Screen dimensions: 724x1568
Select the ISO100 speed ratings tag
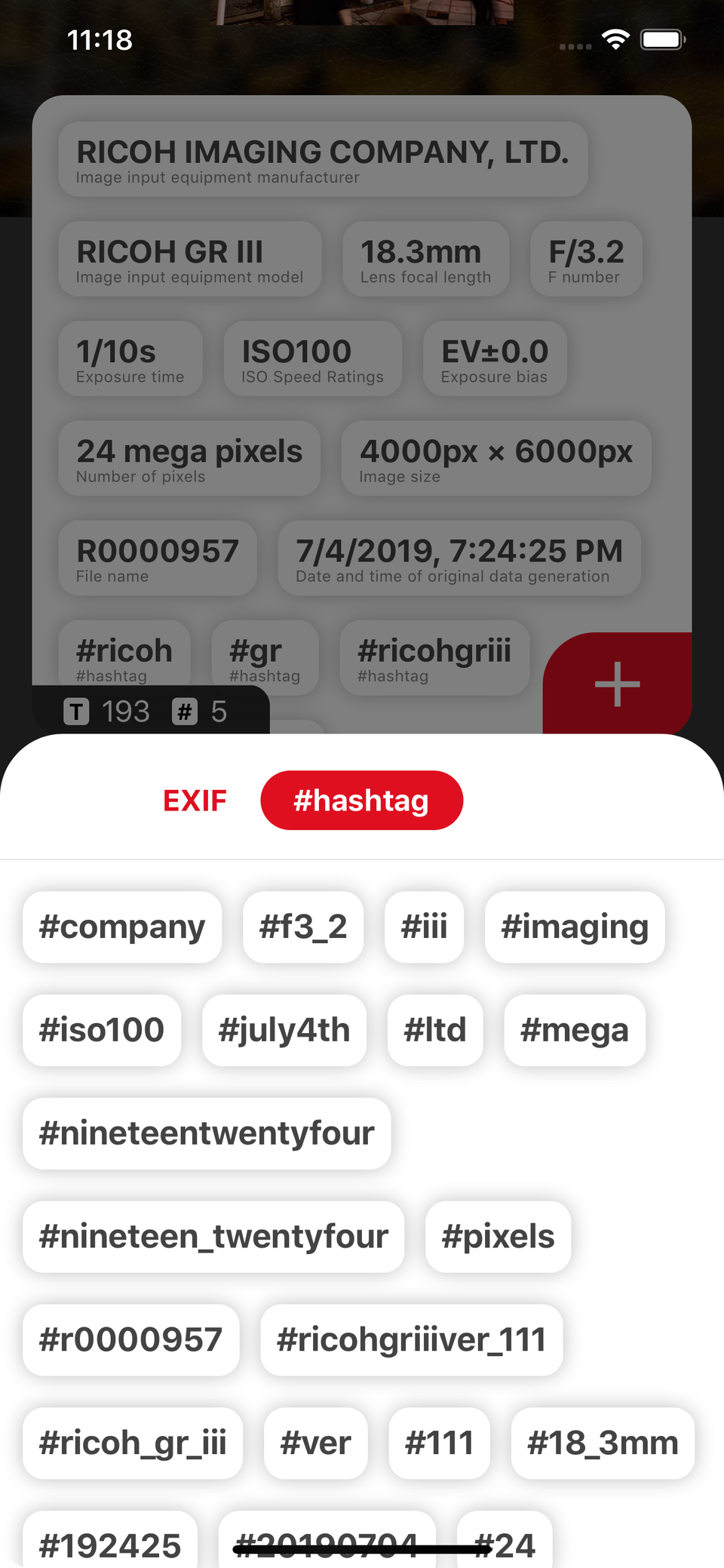click(312, 358)
